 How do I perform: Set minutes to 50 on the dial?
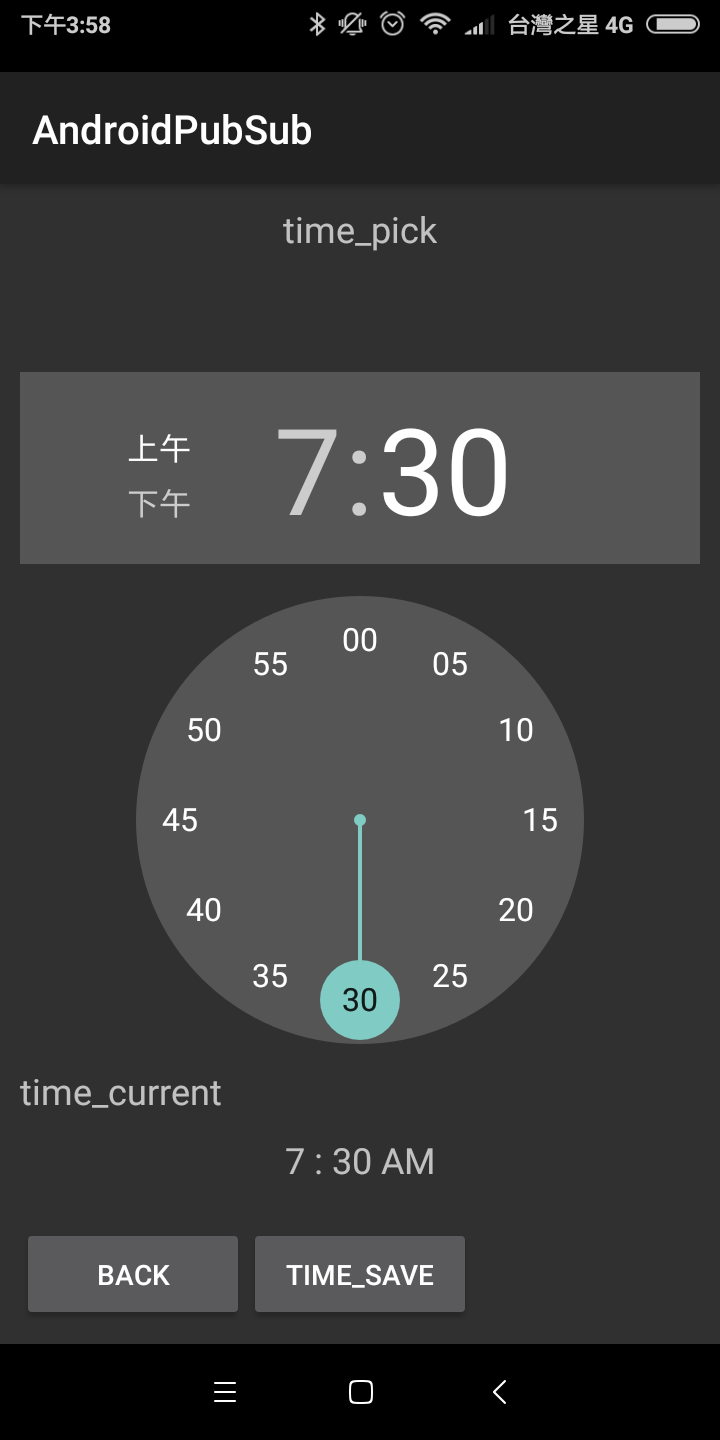[204, 730]
